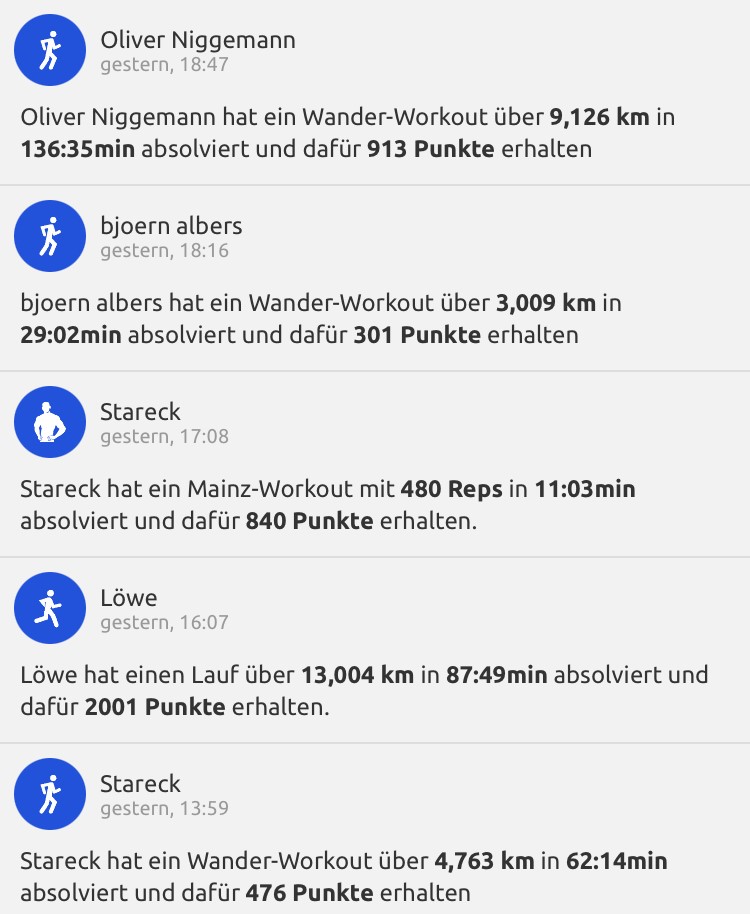750x914 pixels.
Task: Select Stareck's hiking avatar icon at bottom
Action: pos(50,793)
